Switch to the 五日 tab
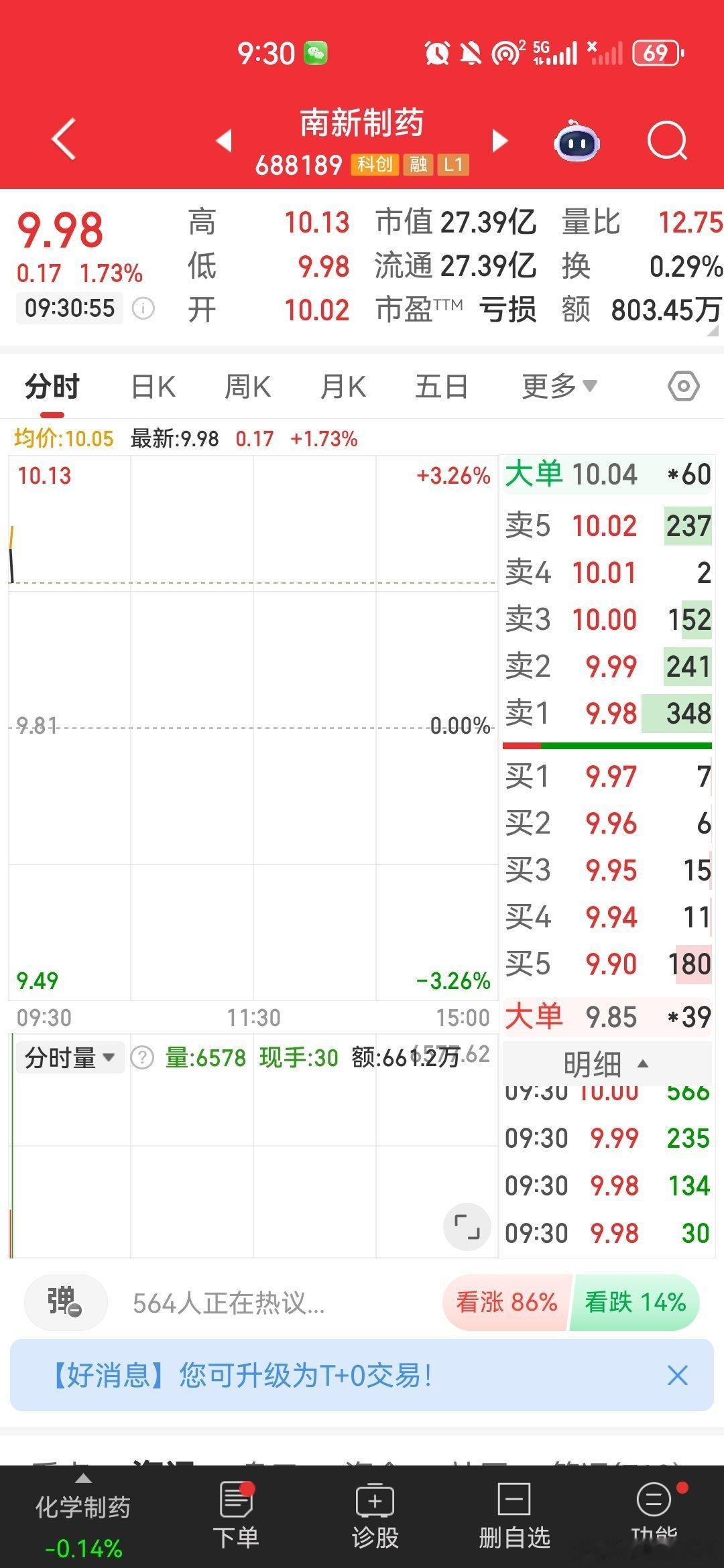Image resolution: width=724 pixels, height=1568 pixels. (439, 386)
